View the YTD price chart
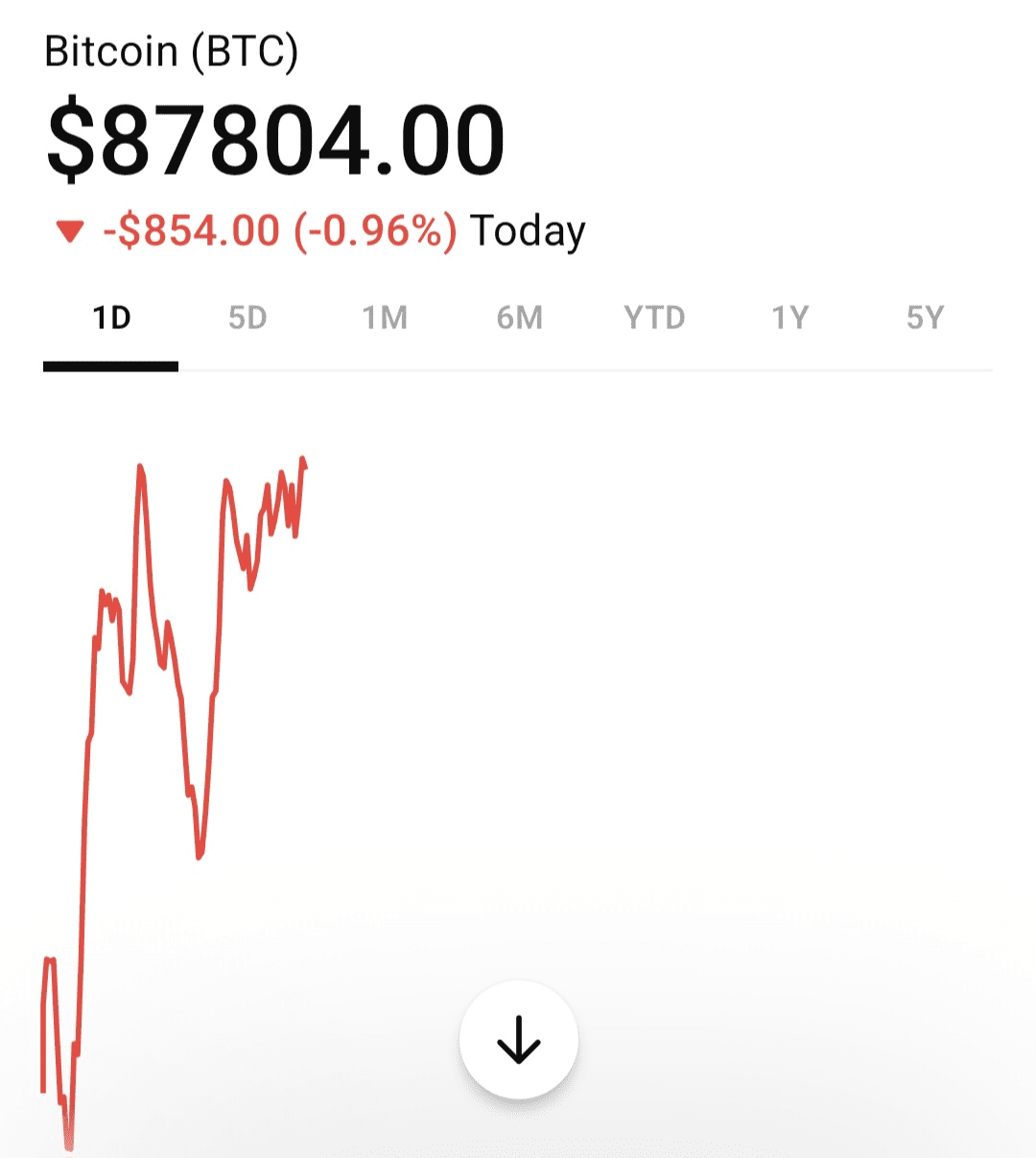 coord(654,319)
